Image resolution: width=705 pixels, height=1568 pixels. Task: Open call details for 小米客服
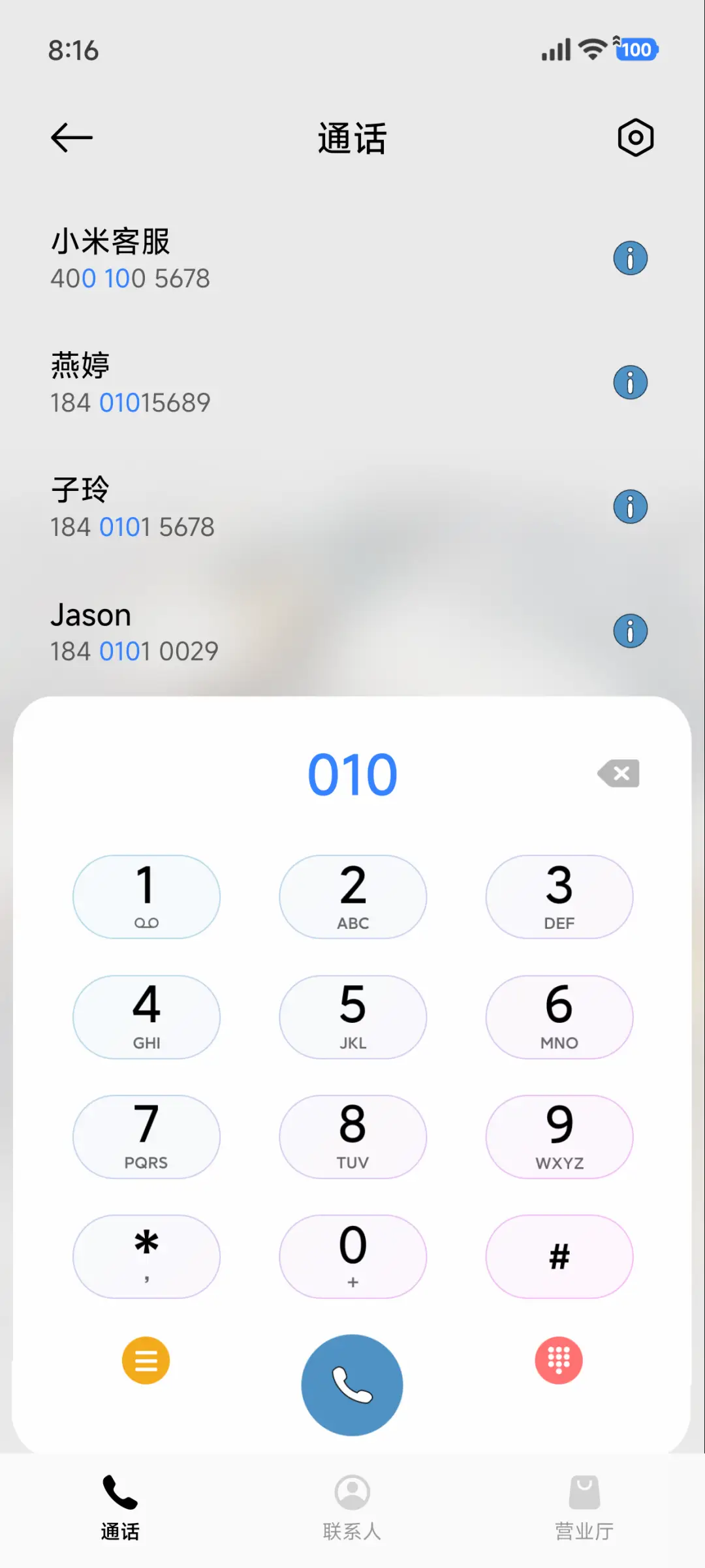(x=630, y=258)
